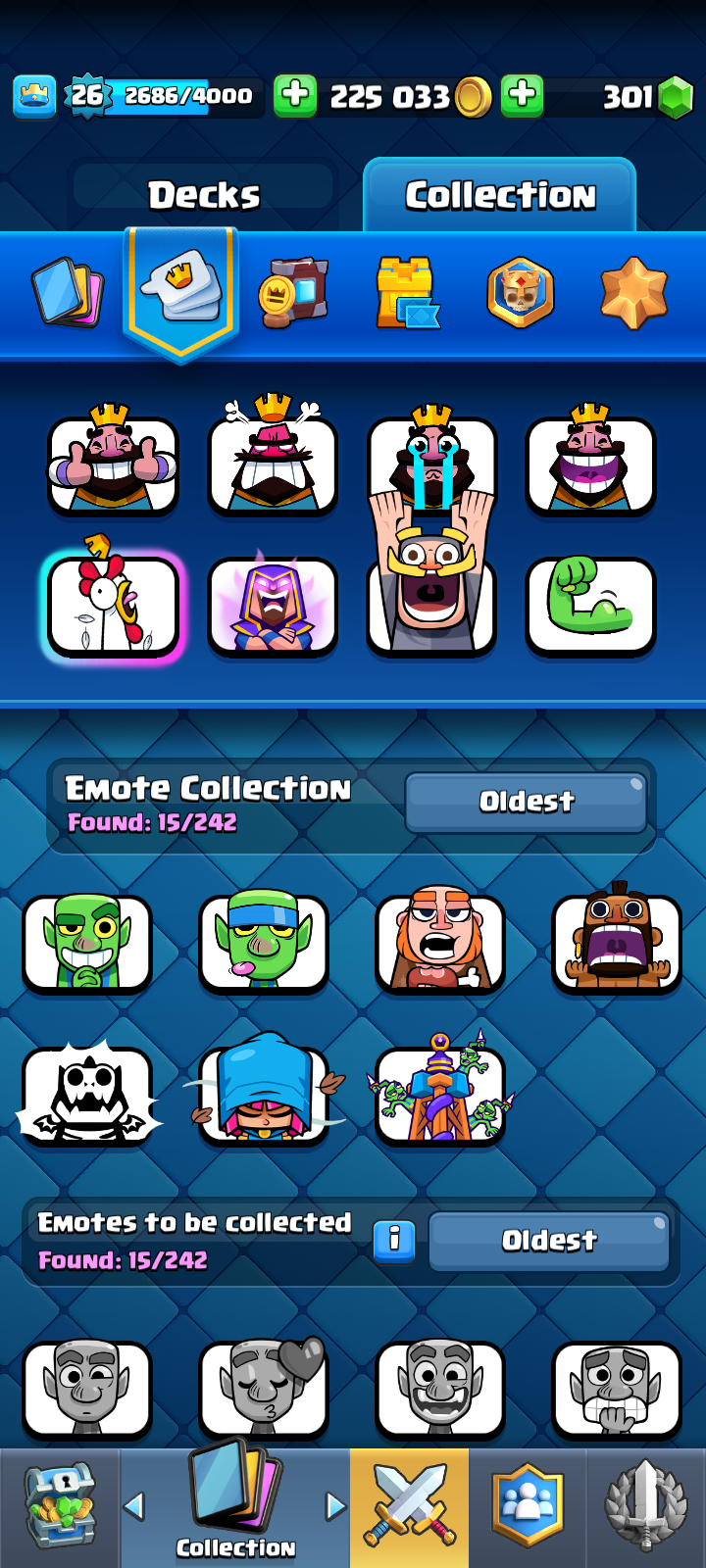The width and height of the screenshot is (706, 1568).
Task: View the locked kissing goblin emote
Action: (x=264, y=1390)
